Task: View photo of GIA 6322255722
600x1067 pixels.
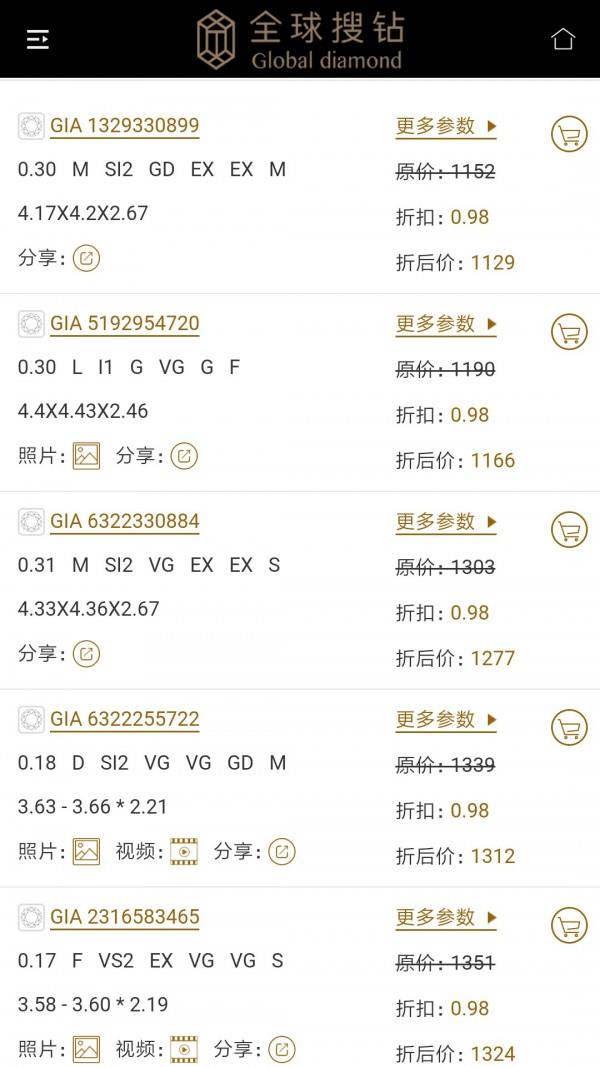Action: 86,851
